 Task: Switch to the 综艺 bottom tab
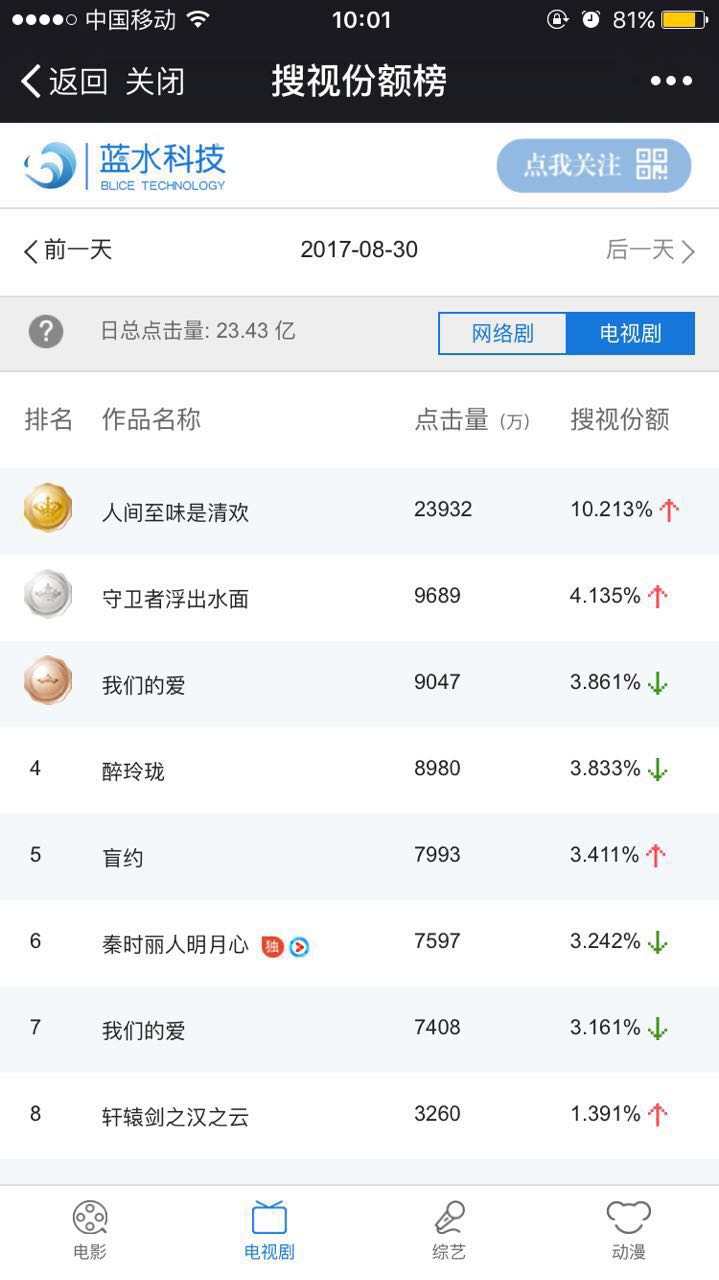point(449,1231)
